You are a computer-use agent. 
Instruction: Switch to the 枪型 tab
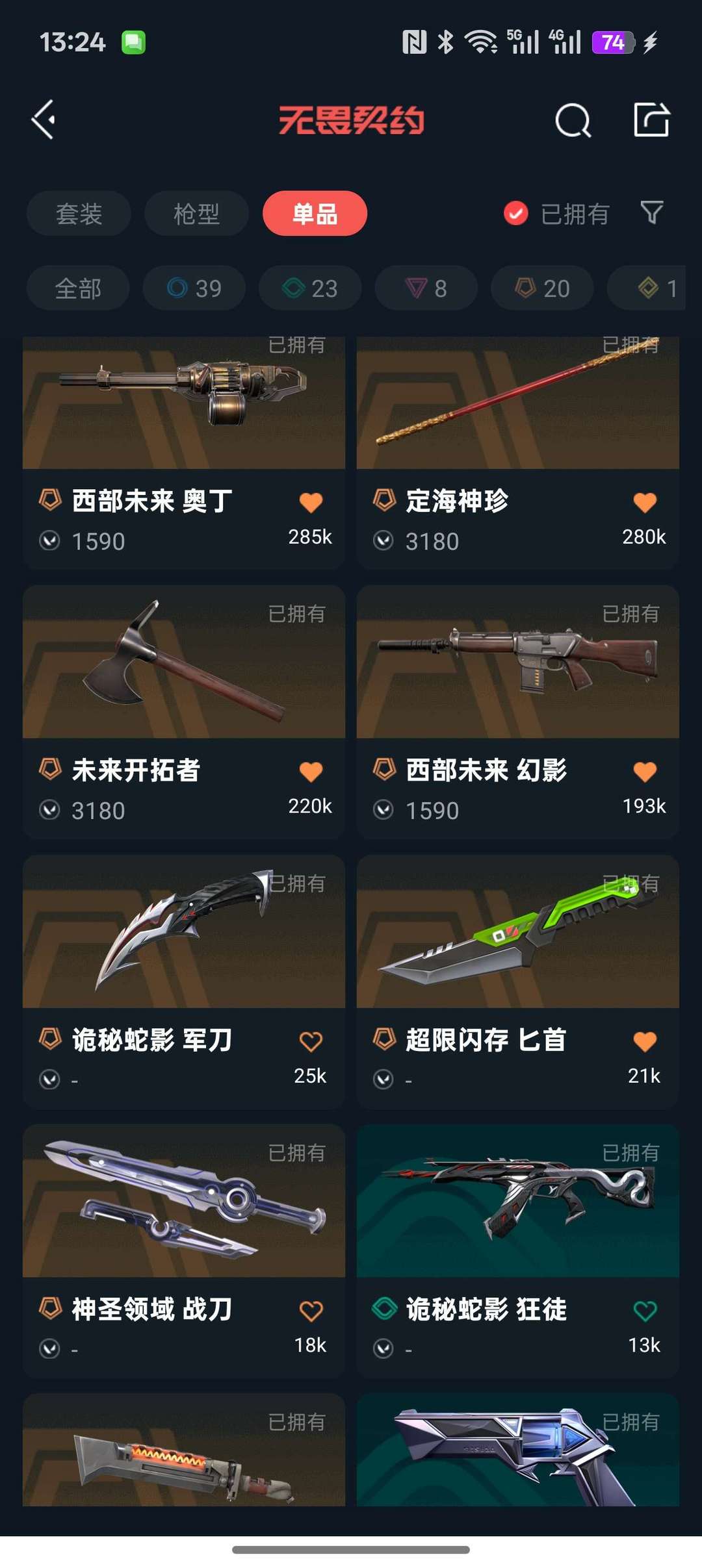click(x=196, y=214)
